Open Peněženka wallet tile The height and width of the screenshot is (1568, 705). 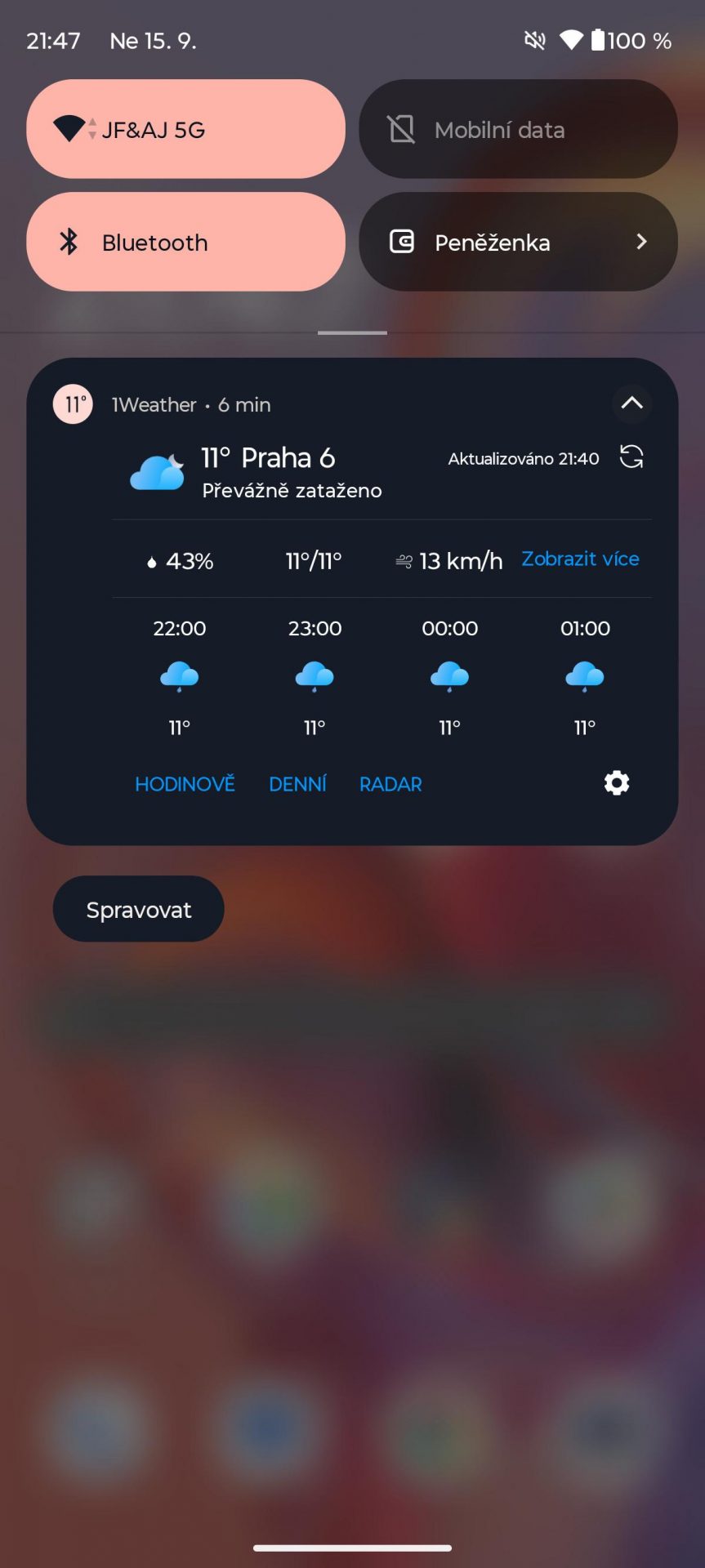pyautogui.click(x=518, y=242)
